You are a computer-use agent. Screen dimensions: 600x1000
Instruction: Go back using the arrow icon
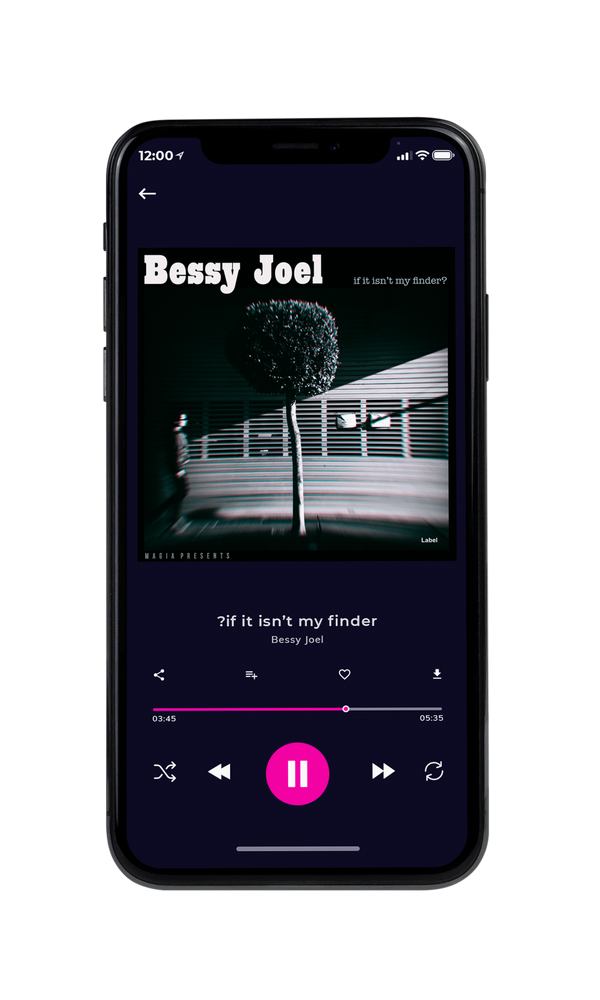tap(147, 193)
